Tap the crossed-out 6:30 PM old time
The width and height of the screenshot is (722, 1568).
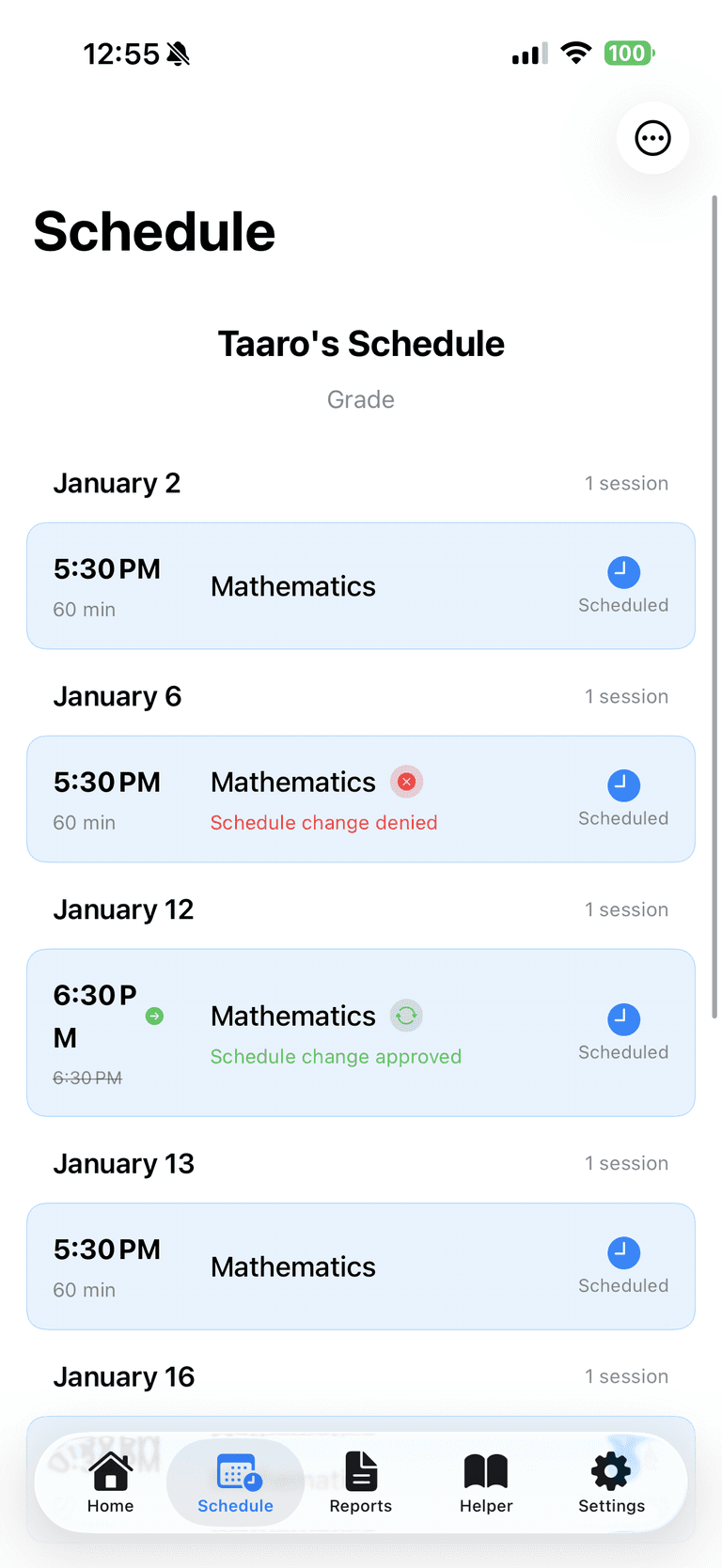pos(87,1078)
